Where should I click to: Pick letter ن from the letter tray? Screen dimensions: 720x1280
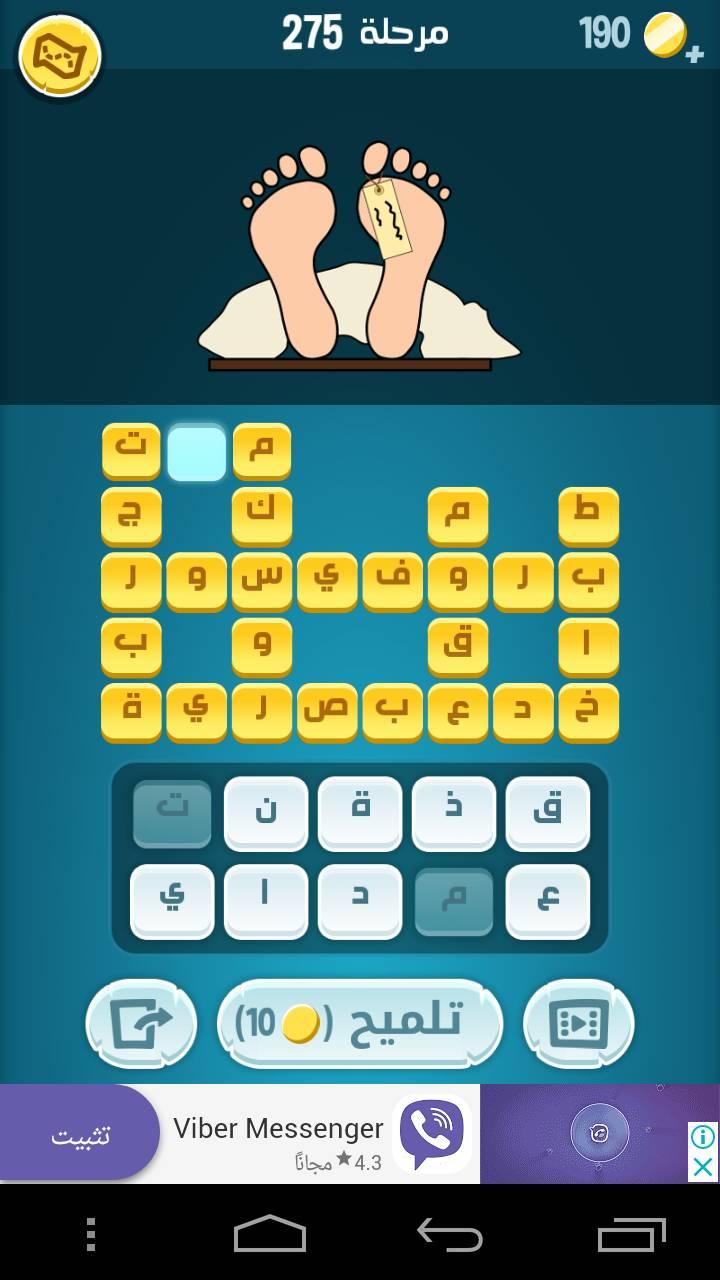[266, 813]
